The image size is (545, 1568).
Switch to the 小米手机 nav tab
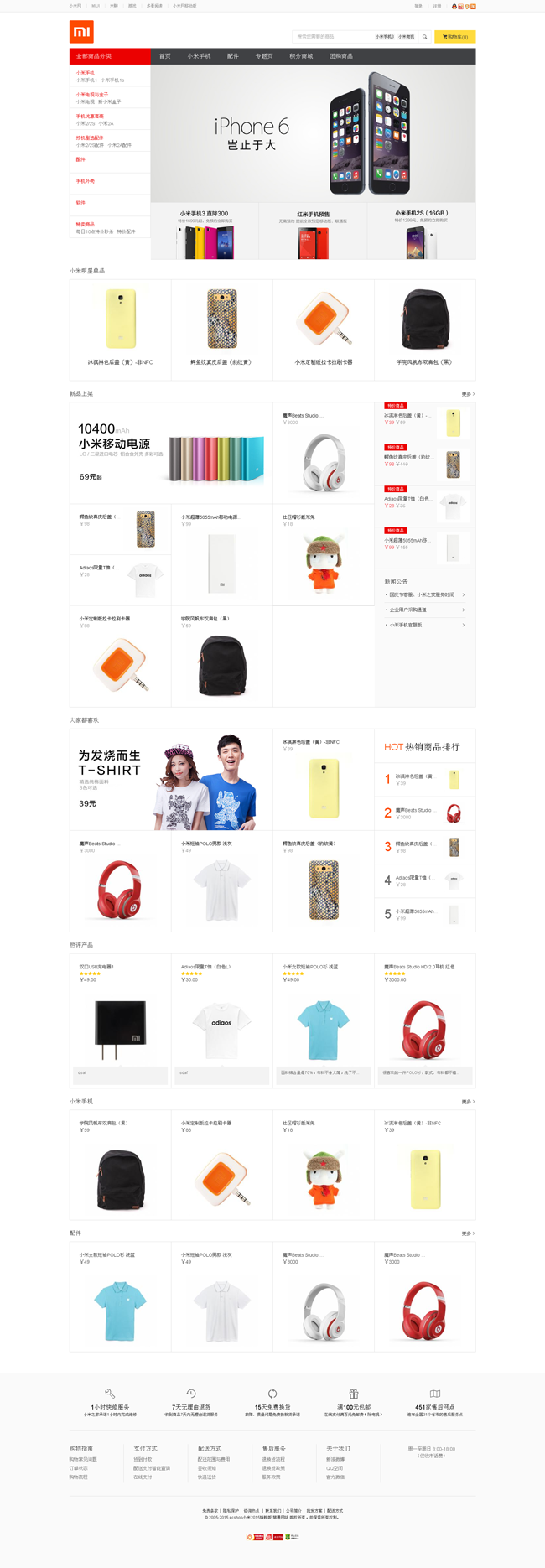coord(199,56)
